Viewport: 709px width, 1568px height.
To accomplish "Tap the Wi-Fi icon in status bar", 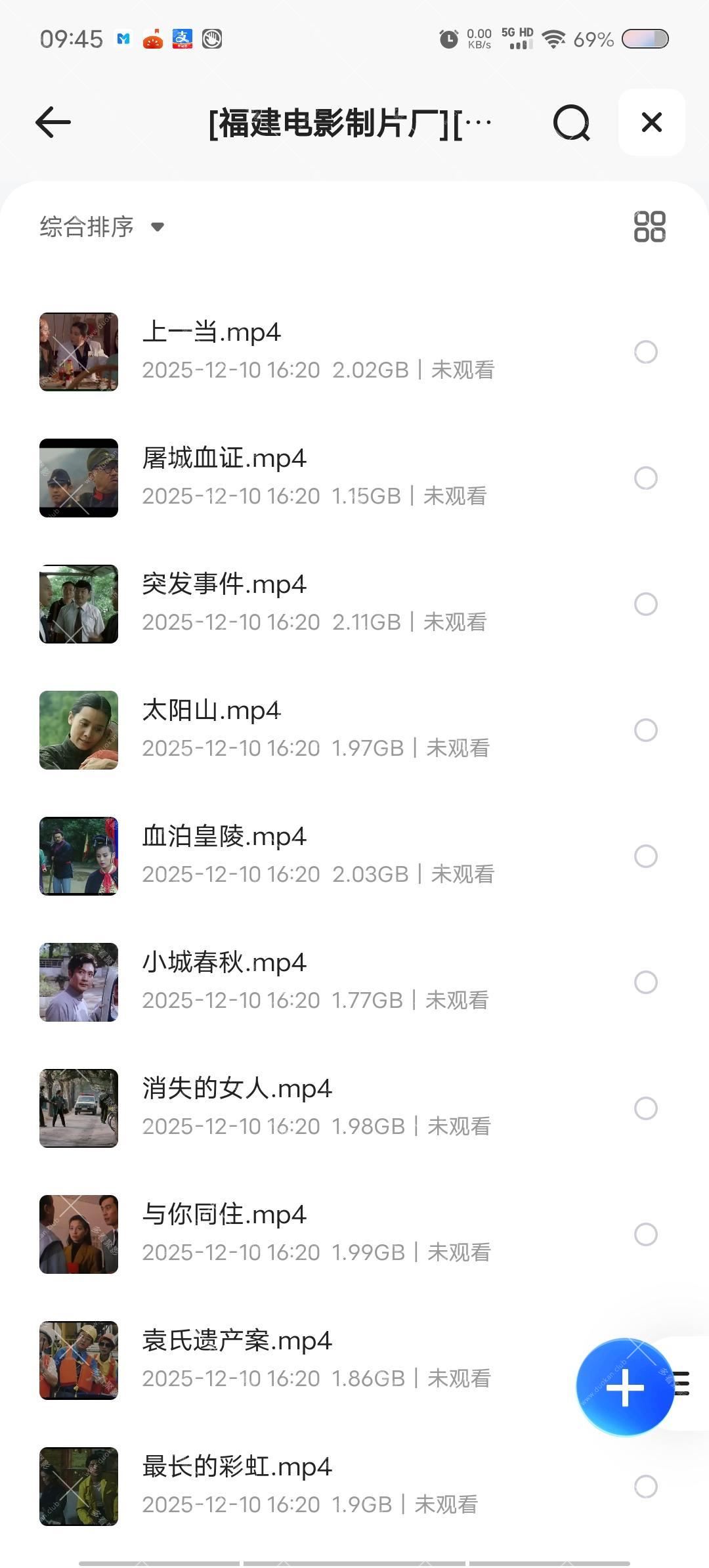I will pyautogui.click(x=555, y=39).
